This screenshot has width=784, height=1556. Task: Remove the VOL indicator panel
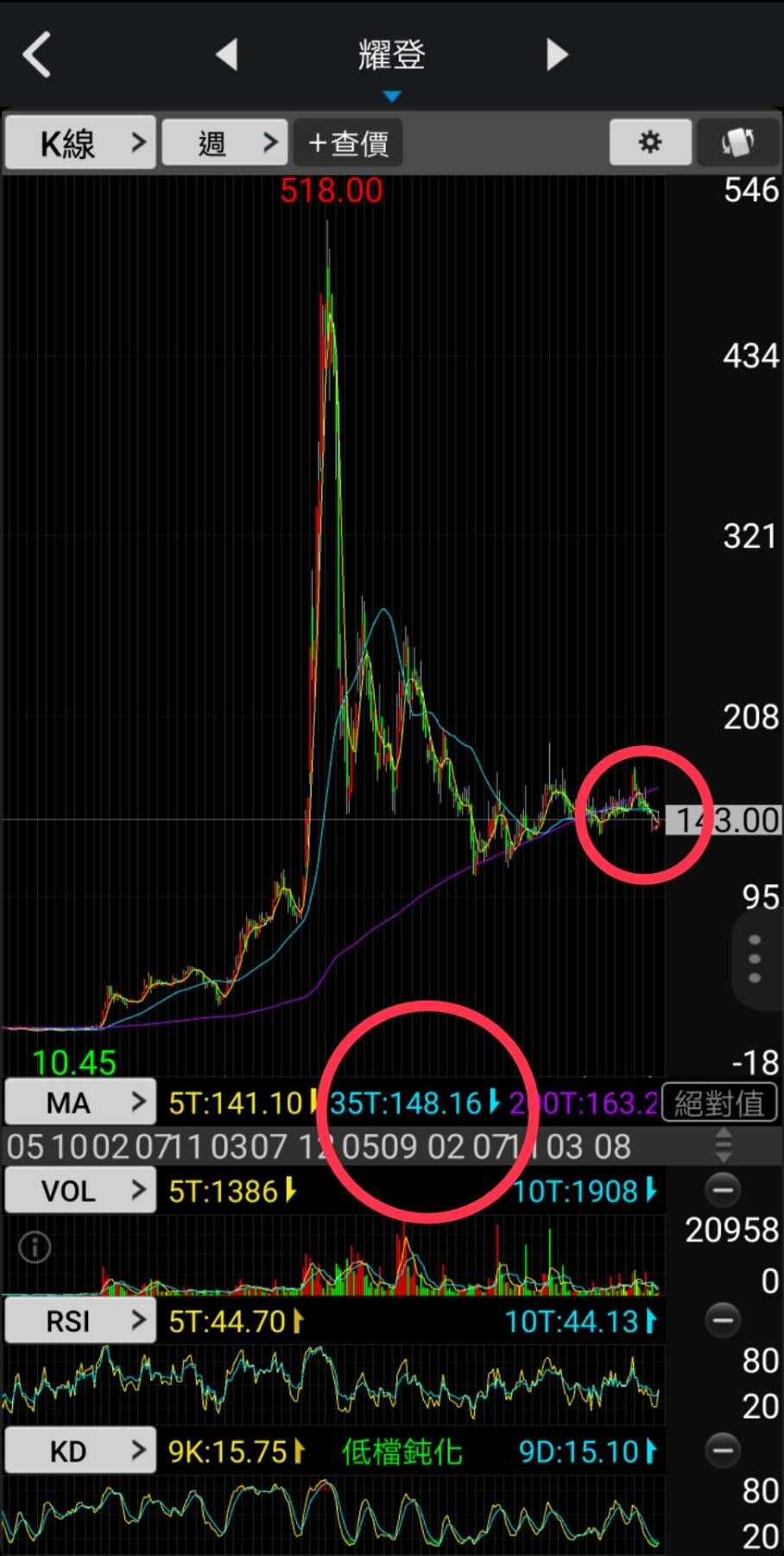[723, 1190]
